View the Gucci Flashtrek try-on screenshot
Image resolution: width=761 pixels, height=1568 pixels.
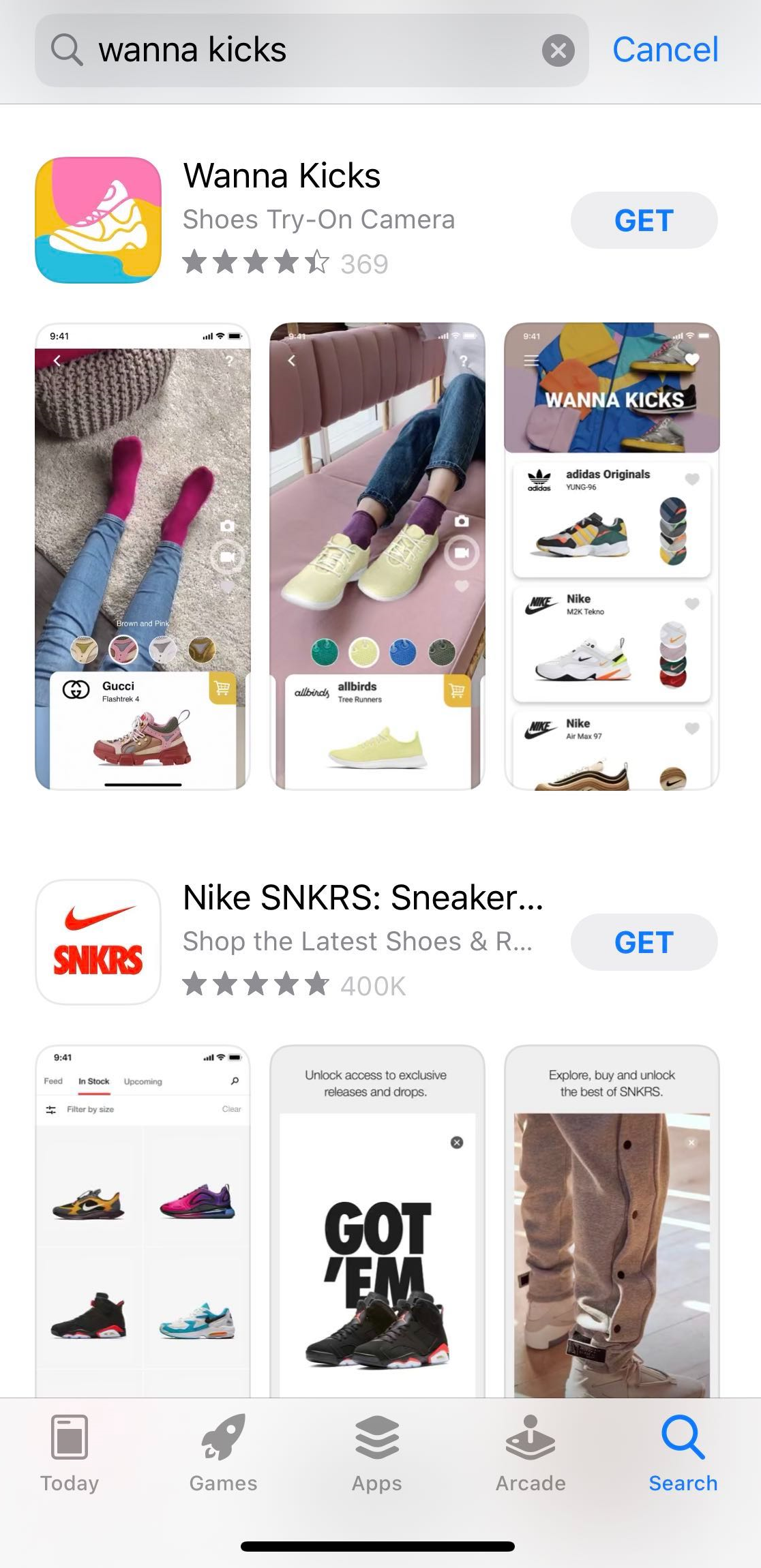(x=143, y=556)
